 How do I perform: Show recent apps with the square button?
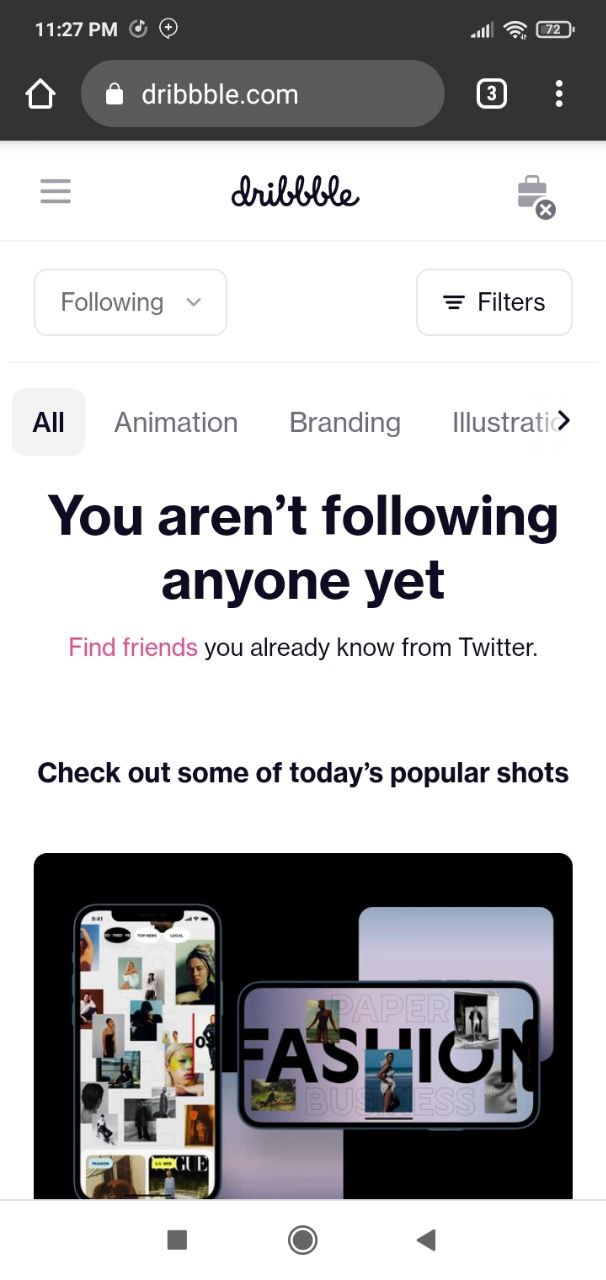click(177, 1240)
